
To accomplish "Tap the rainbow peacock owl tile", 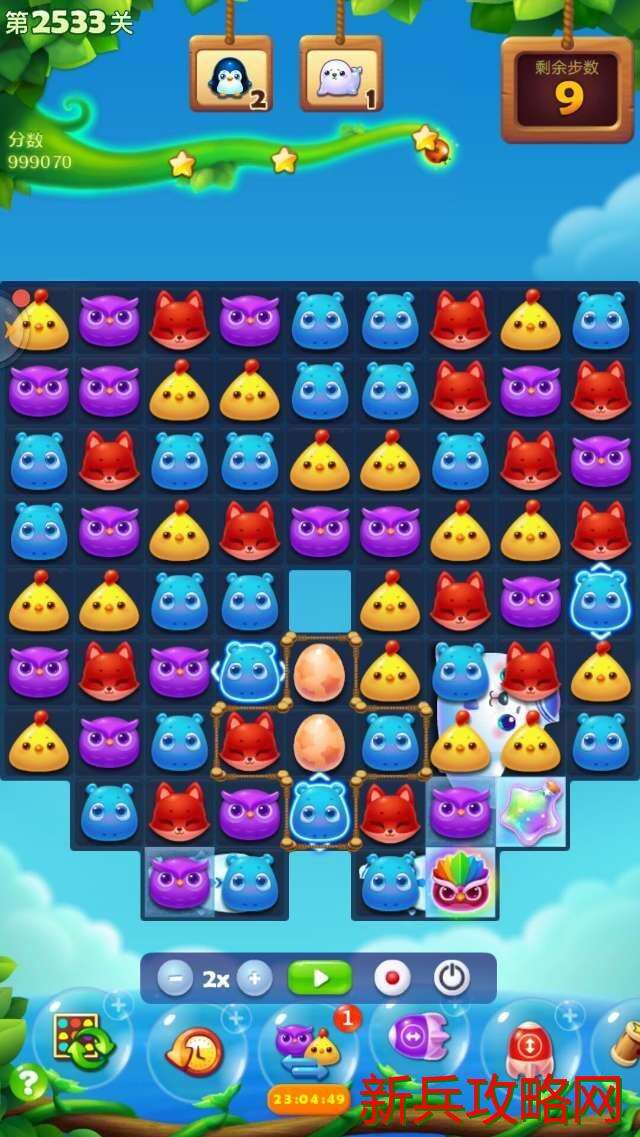I will (x=460, y=882).
